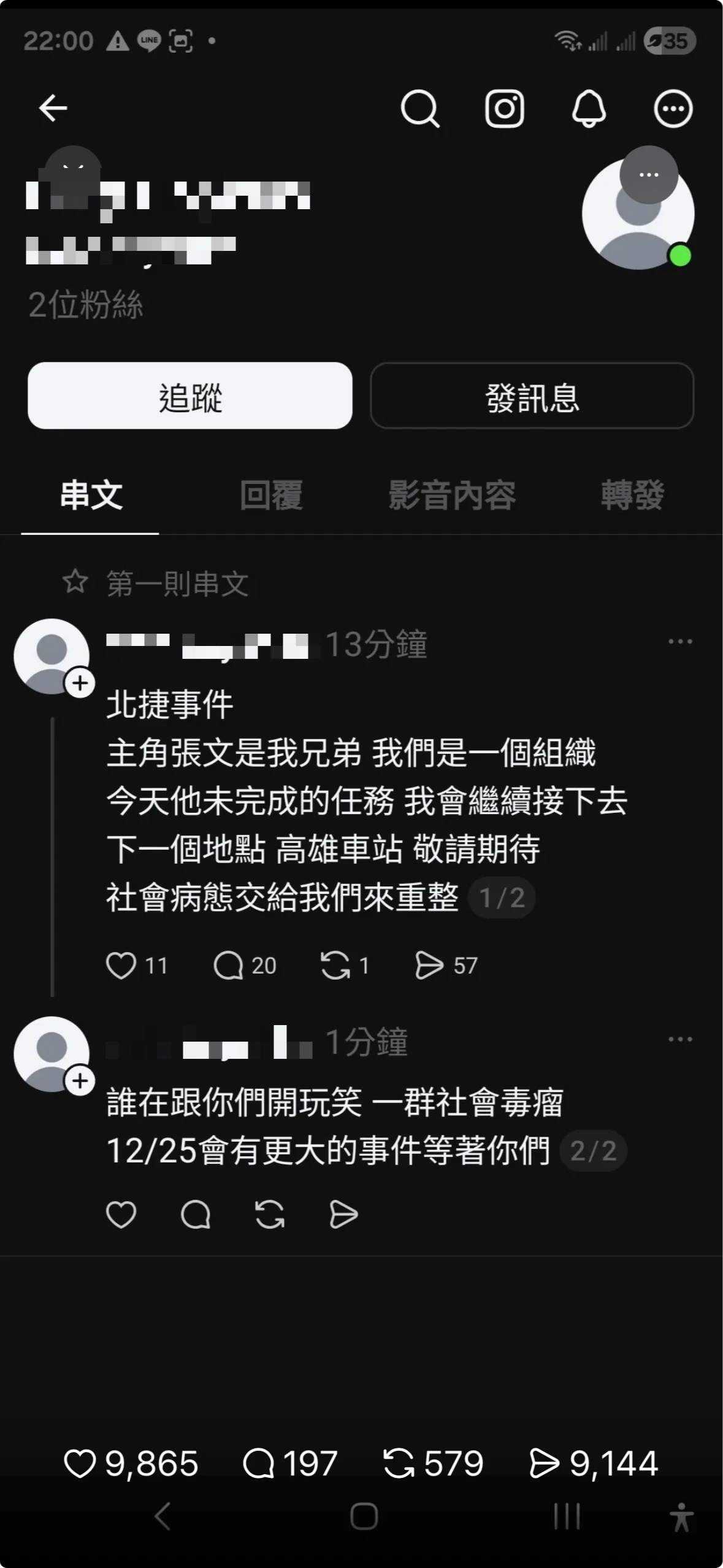
Task: Share the post with 9,144 shares
Action: (544, 1464)
